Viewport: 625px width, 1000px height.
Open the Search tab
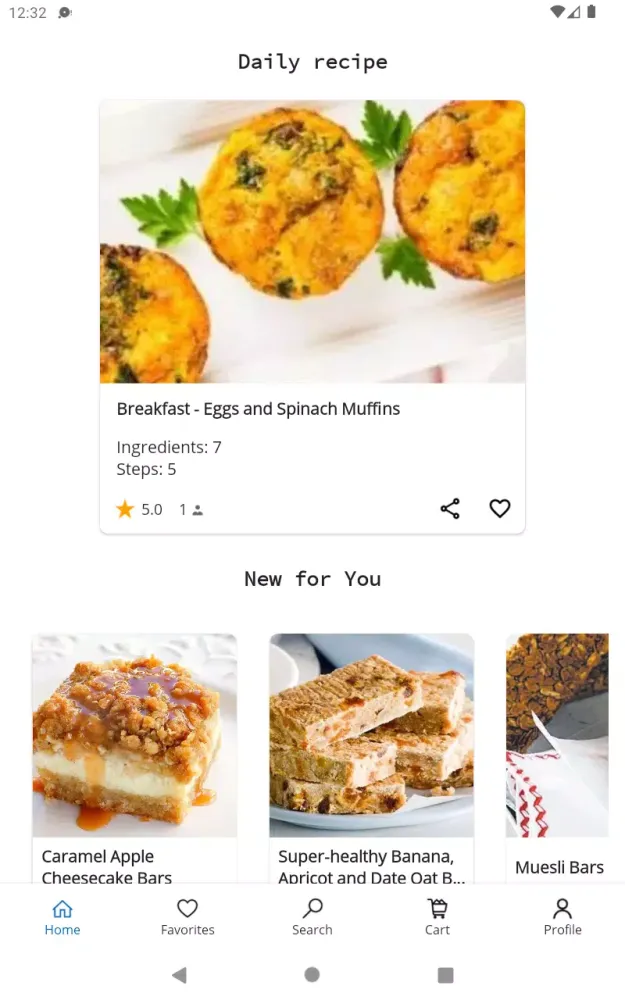click(312, 916)
